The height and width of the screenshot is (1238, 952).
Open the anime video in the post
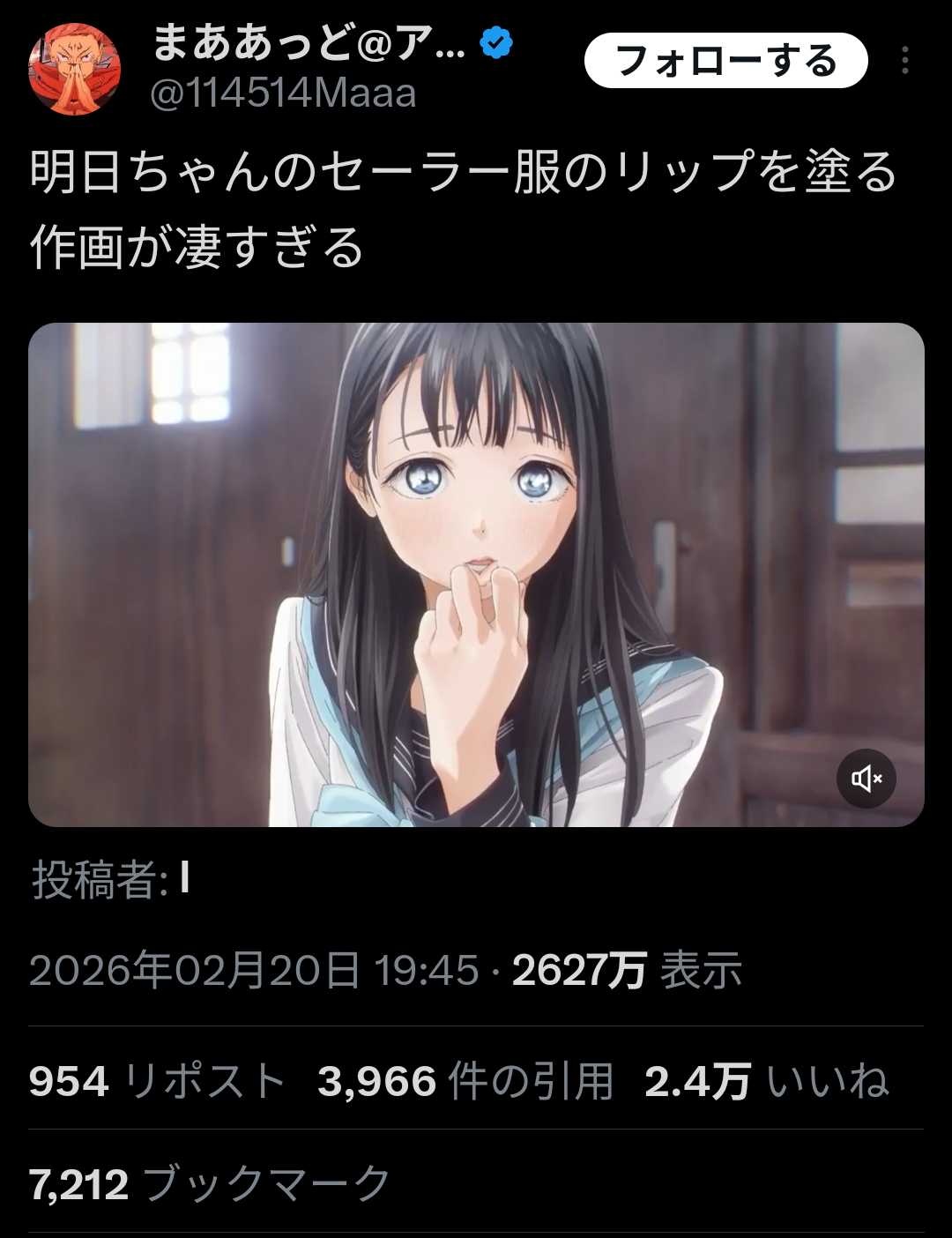pos(476,573)
